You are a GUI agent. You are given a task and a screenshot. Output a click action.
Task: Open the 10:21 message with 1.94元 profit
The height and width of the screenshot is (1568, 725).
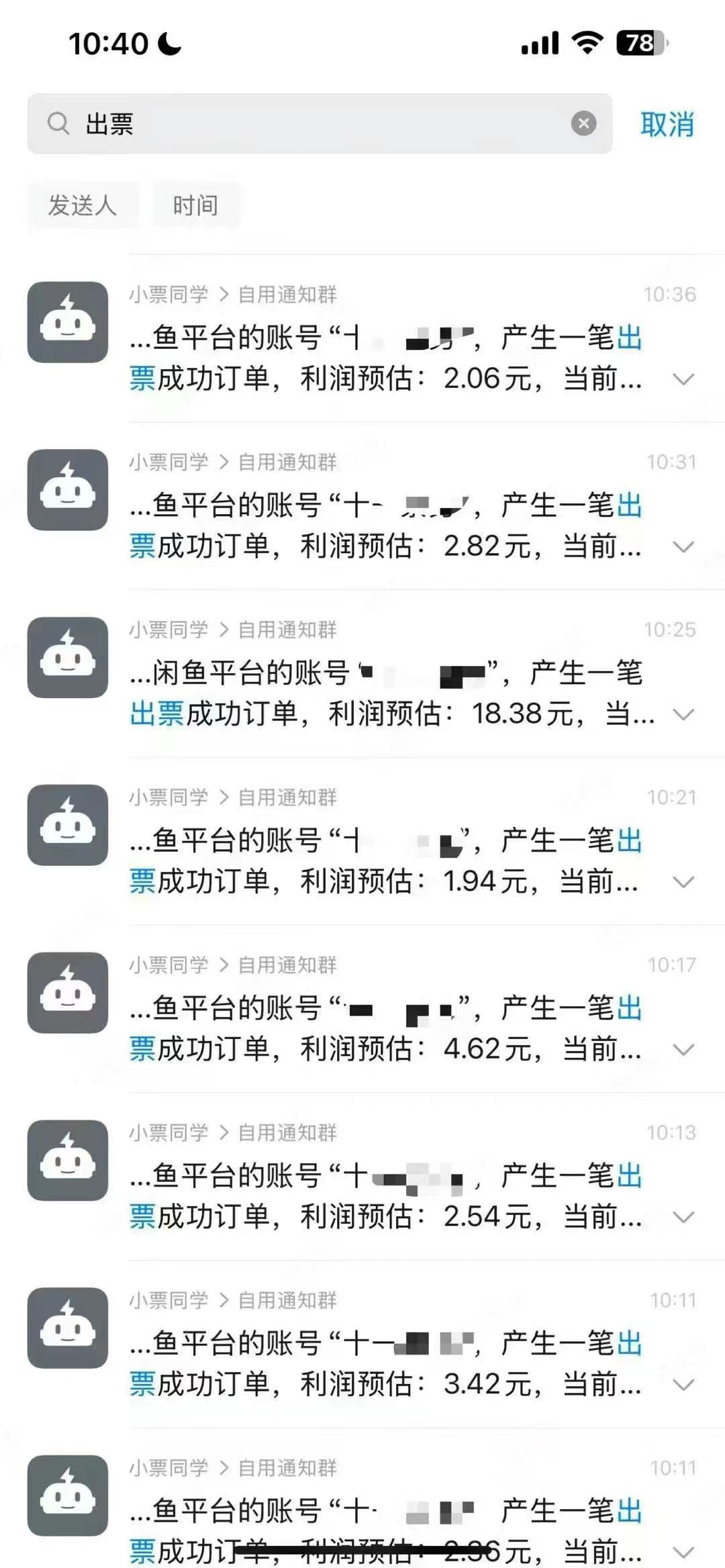(x=386, y=861)
